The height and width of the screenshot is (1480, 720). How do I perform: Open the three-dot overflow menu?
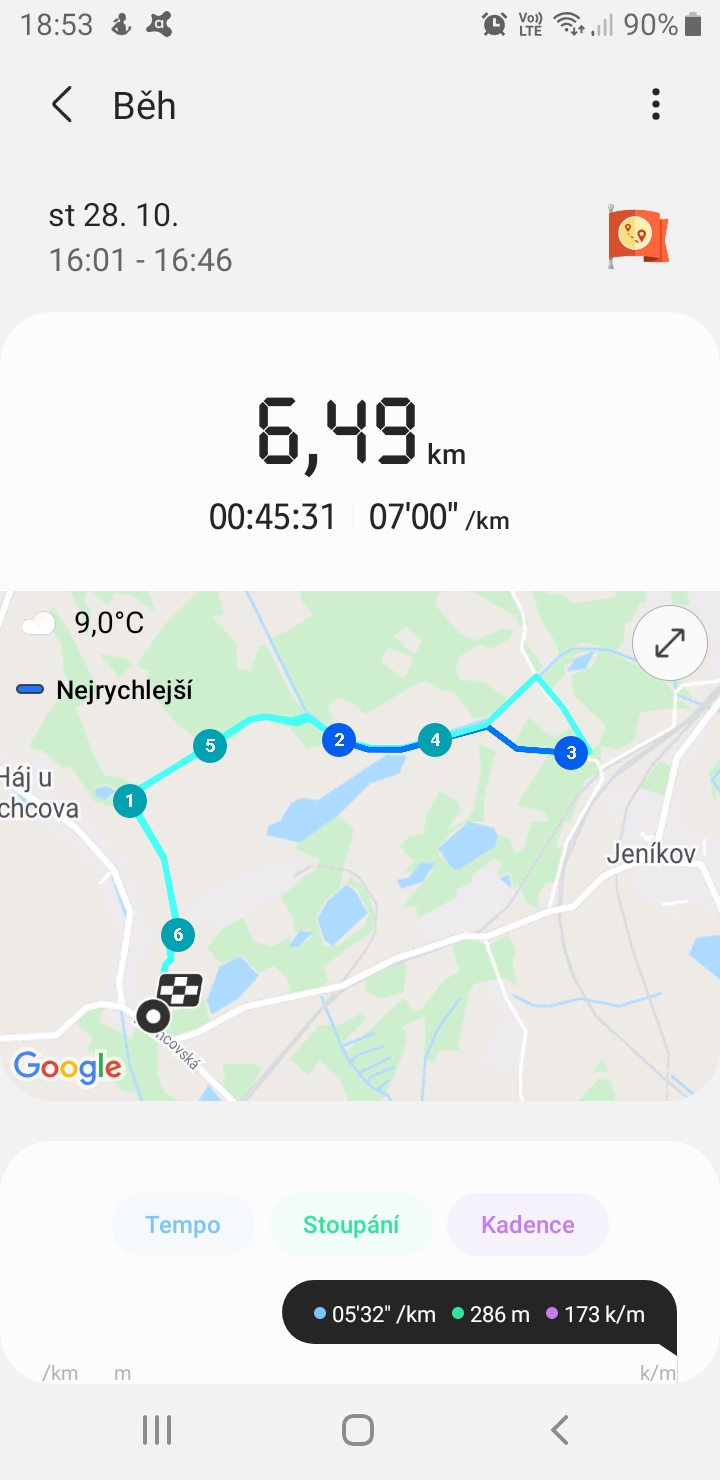656,105
